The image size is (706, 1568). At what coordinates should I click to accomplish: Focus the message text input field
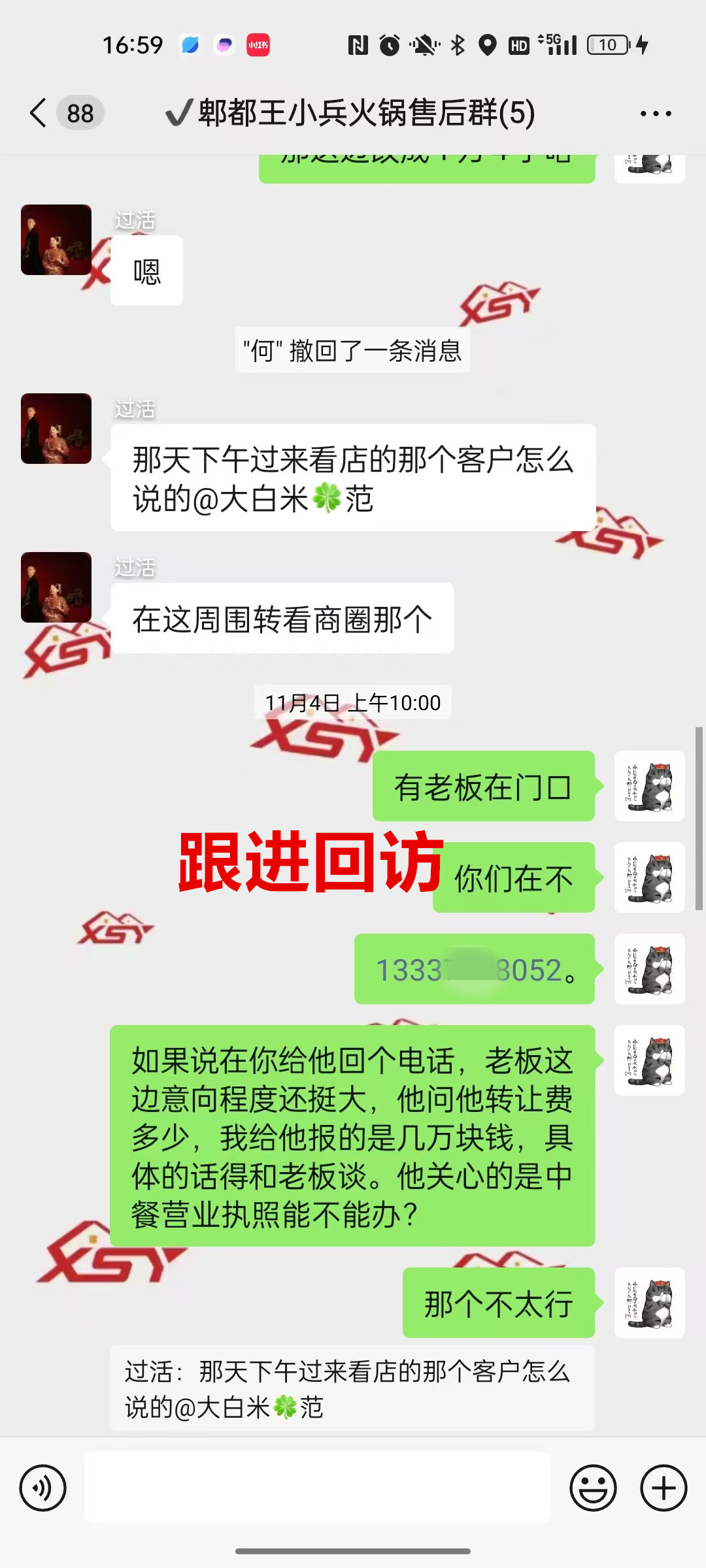318,1487
